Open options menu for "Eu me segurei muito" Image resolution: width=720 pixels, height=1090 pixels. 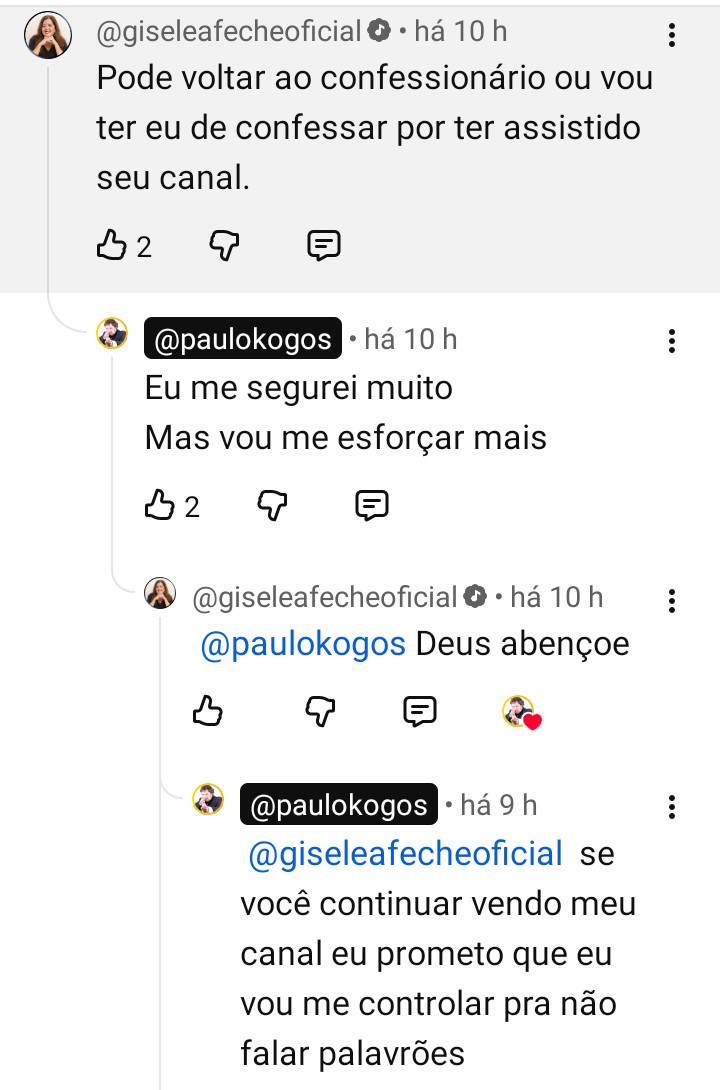tap(672, 341)
